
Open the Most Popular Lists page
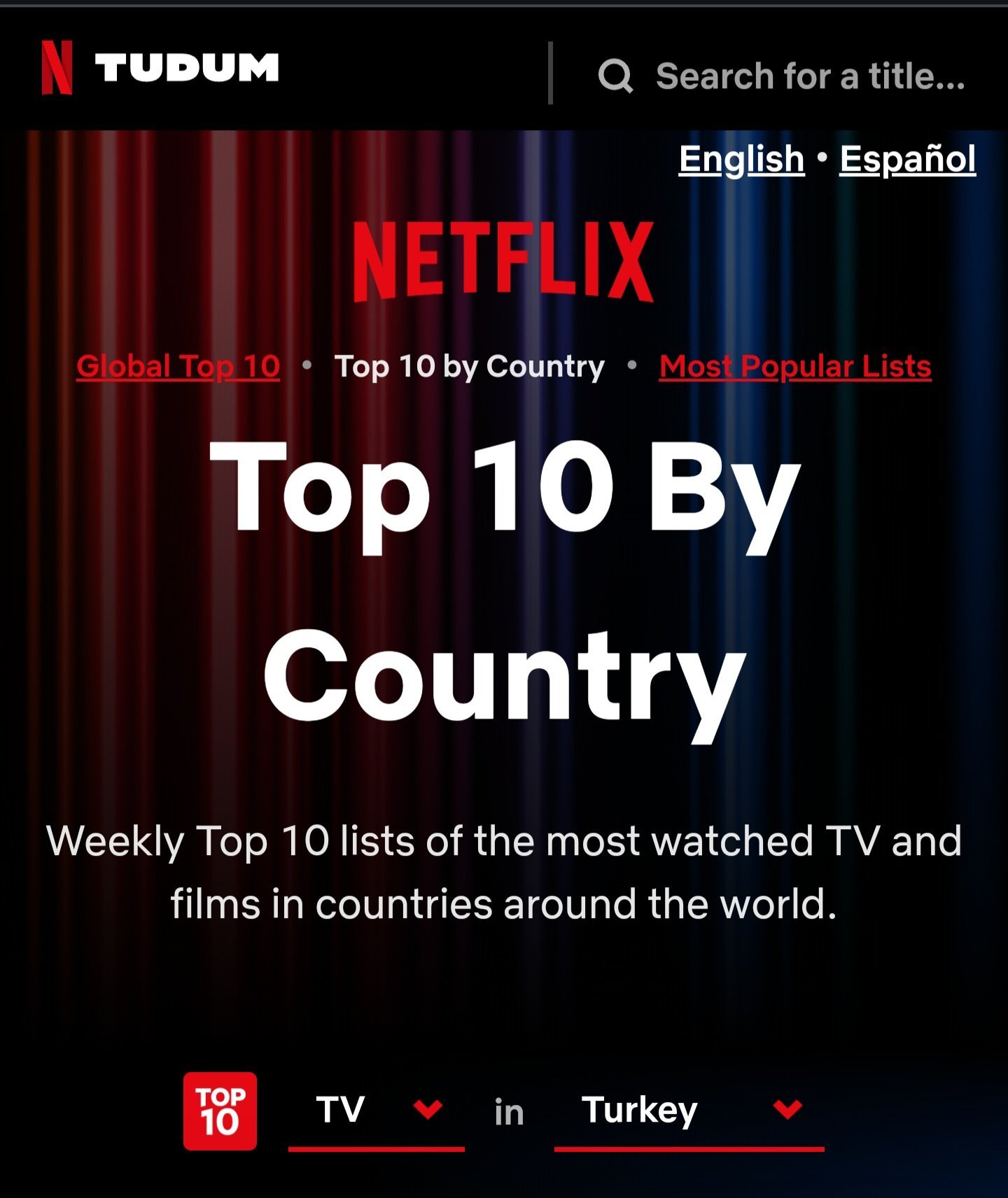[x=794, y=366]
